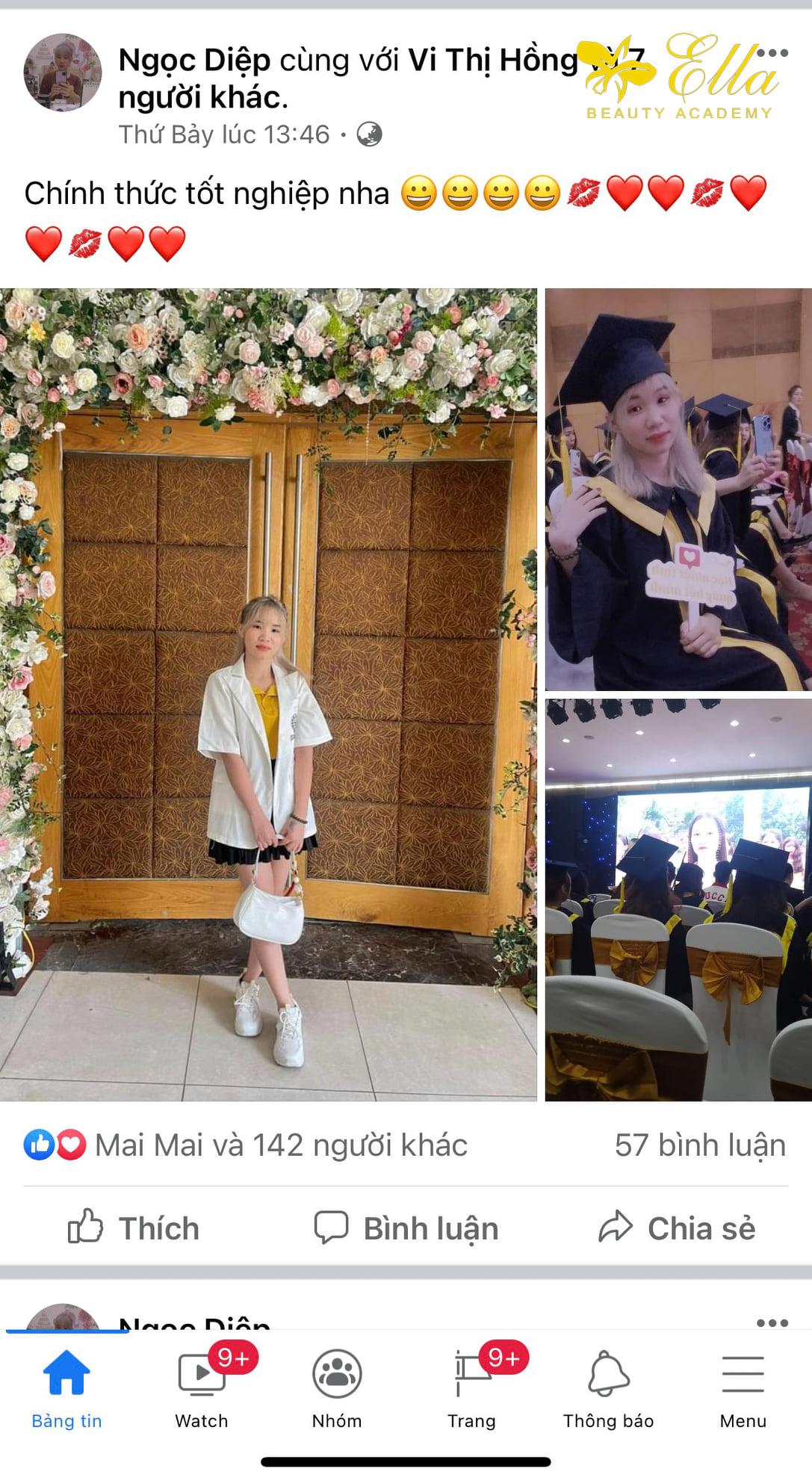Open options on the next Ngọc Diệp post
This screenshot has height=1483, width=812.
[x=772, y=1322]
